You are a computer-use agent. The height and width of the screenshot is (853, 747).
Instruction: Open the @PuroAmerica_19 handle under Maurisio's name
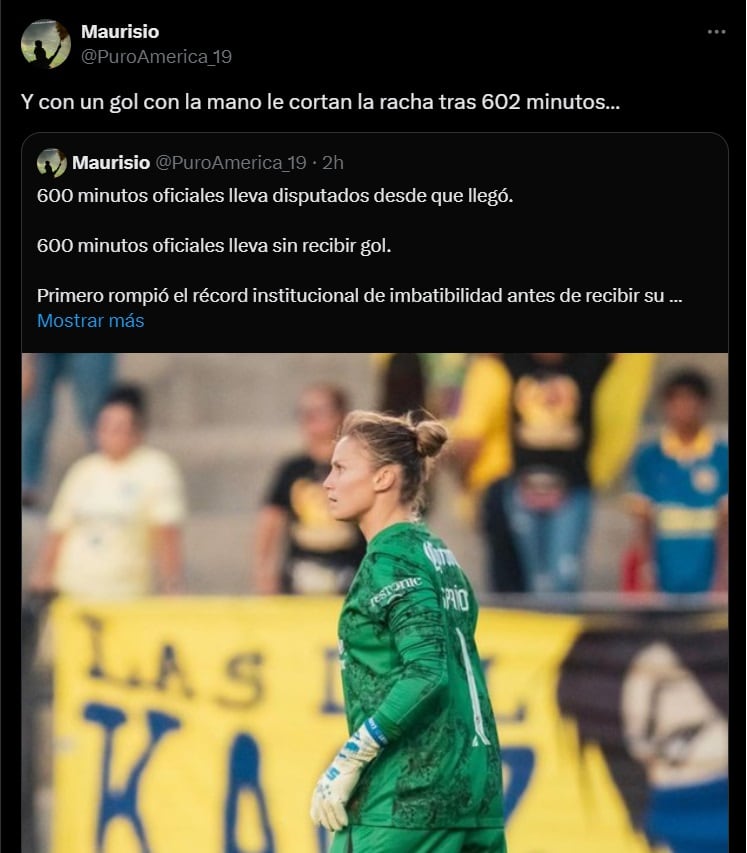(156, 57)
